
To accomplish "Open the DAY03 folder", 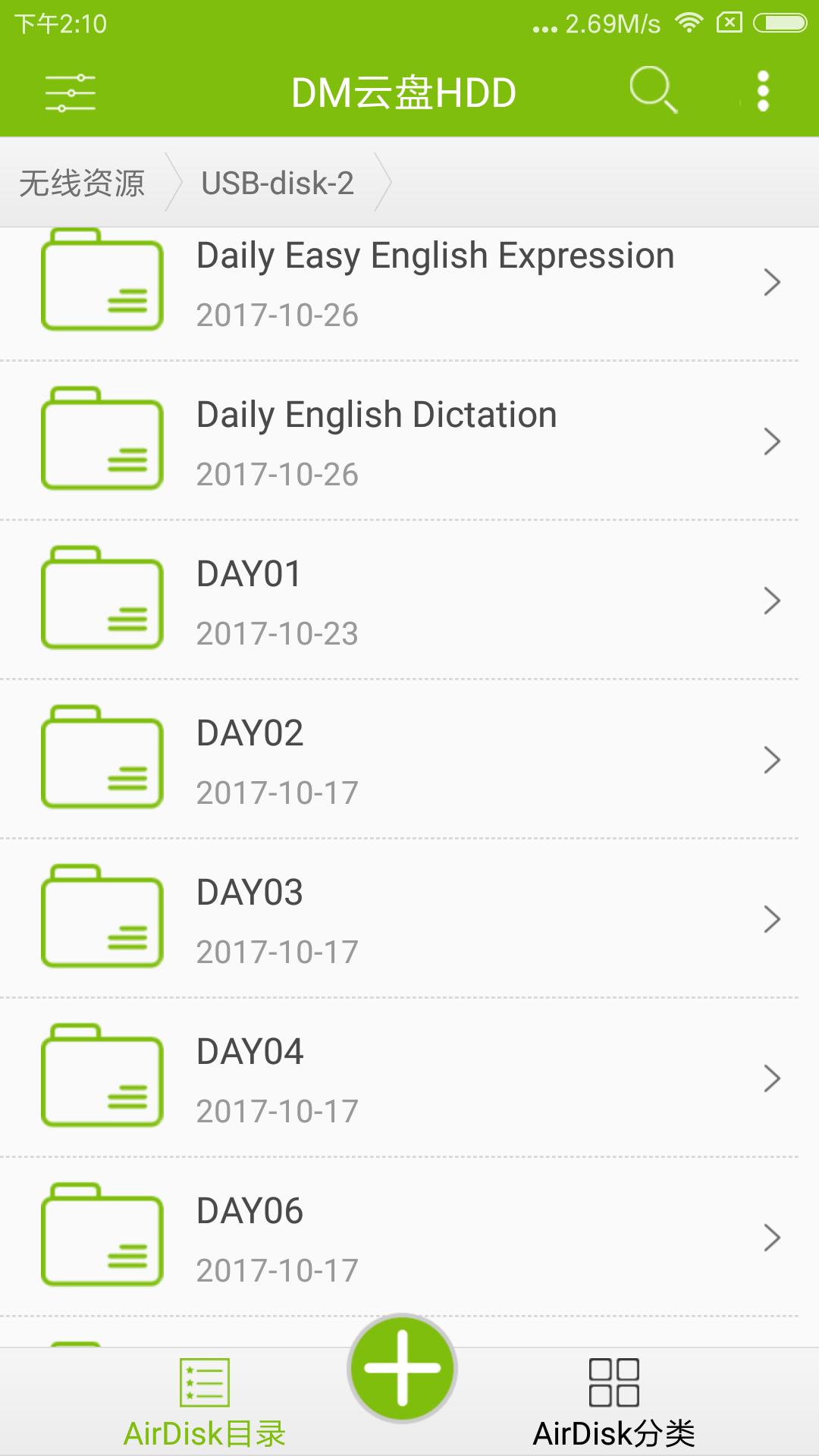I will 409,918.
